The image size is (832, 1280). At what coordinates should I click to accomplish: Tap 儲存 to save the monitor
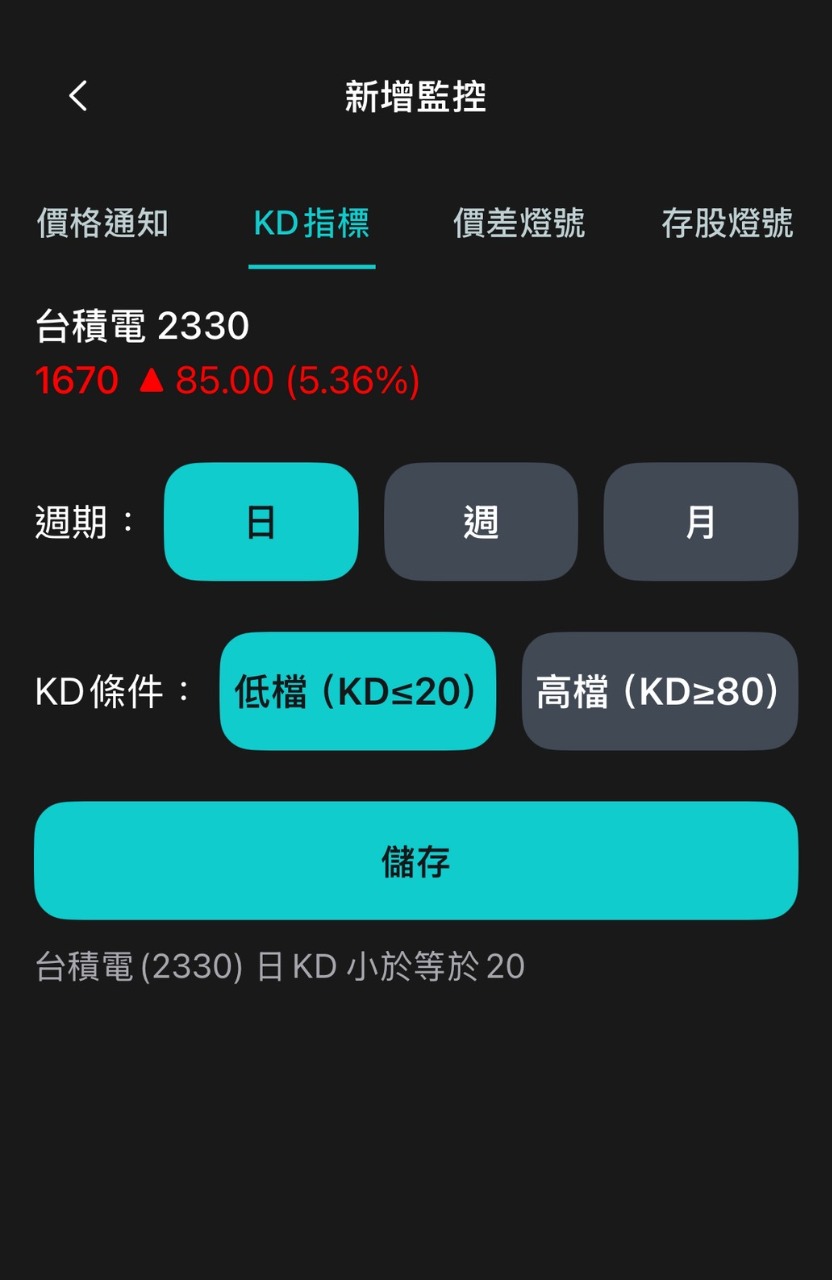(416, 861)
